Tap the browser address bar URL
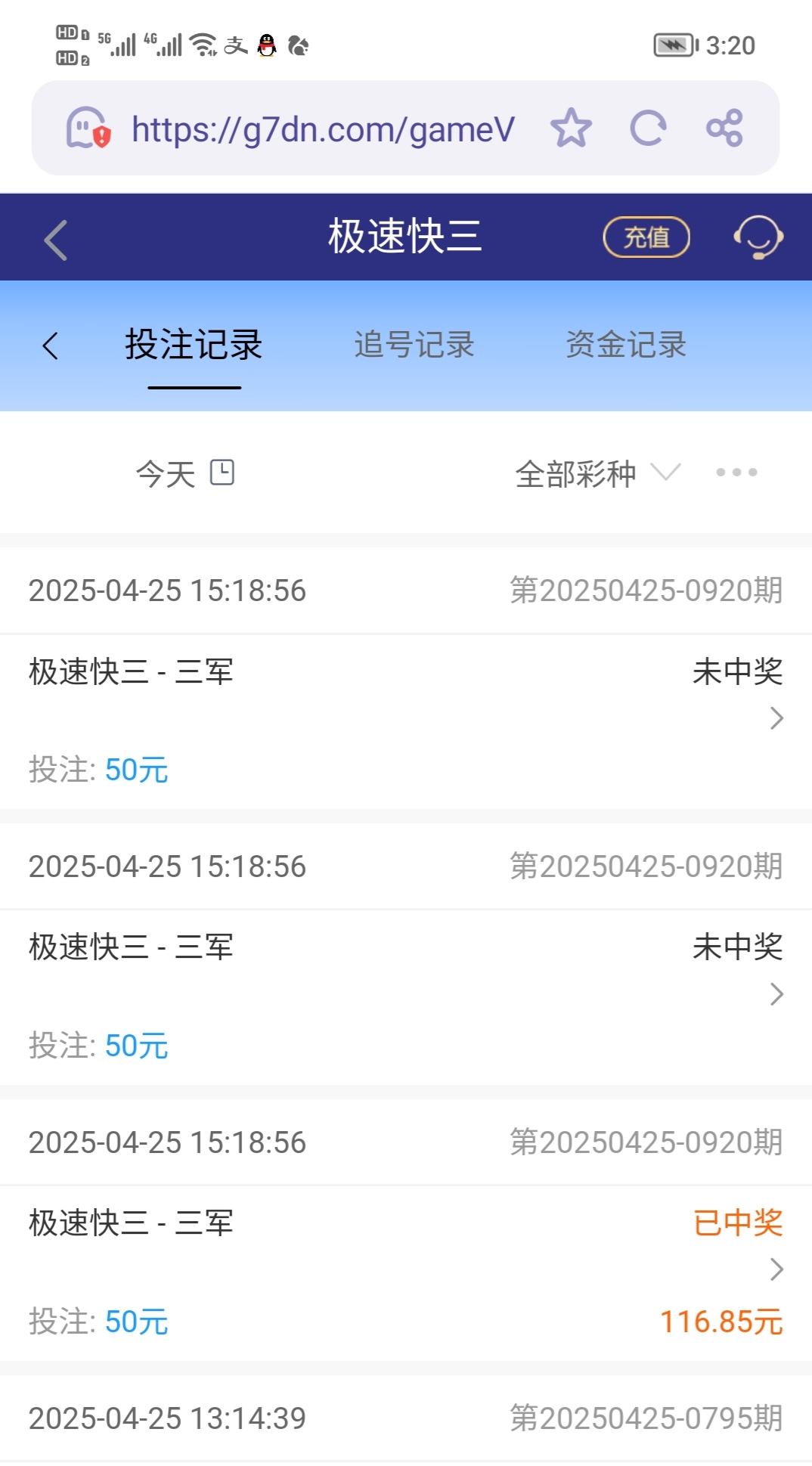The height and width of the screenshot is (1466, 812). [x=323, y=129]
